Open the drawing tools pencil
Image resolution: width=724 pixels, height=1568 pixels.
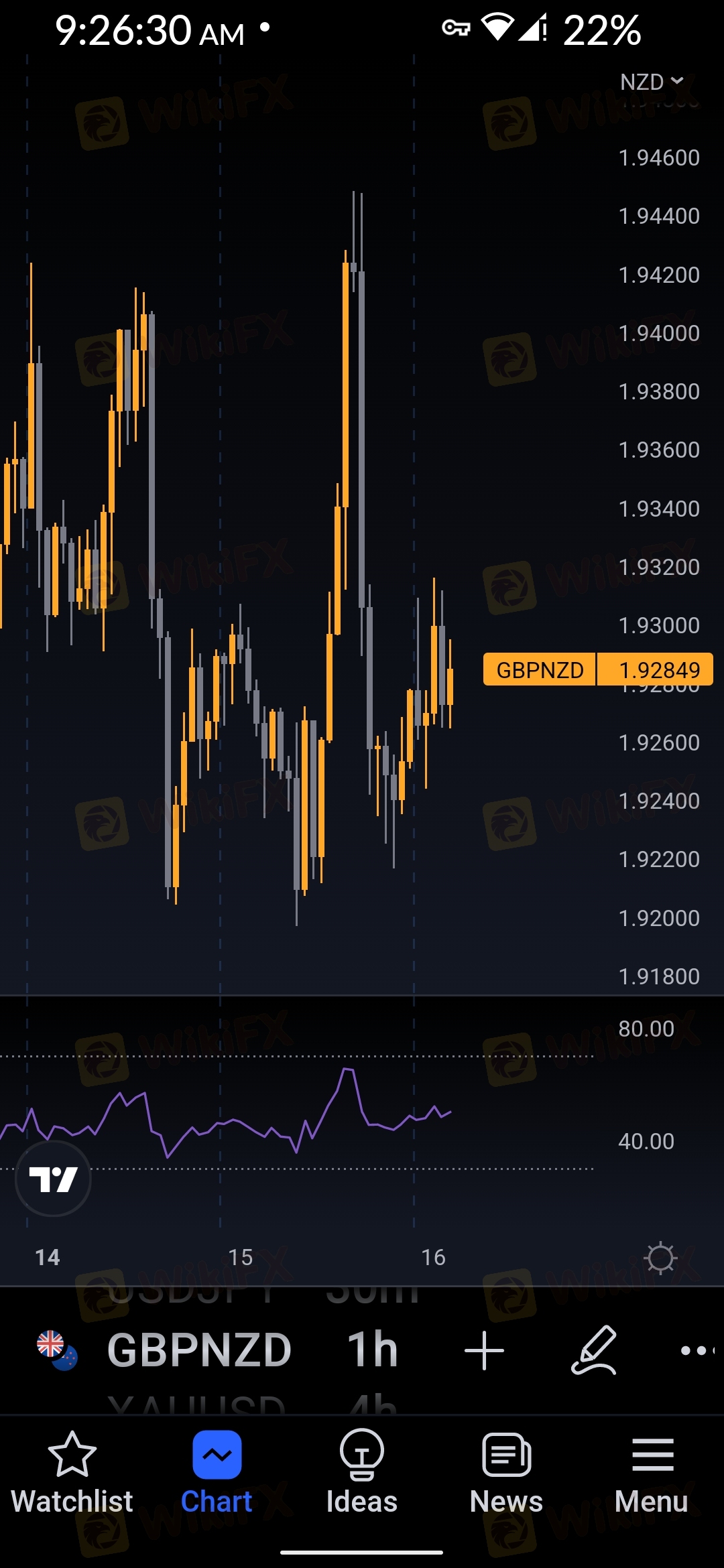(594, 1350)
